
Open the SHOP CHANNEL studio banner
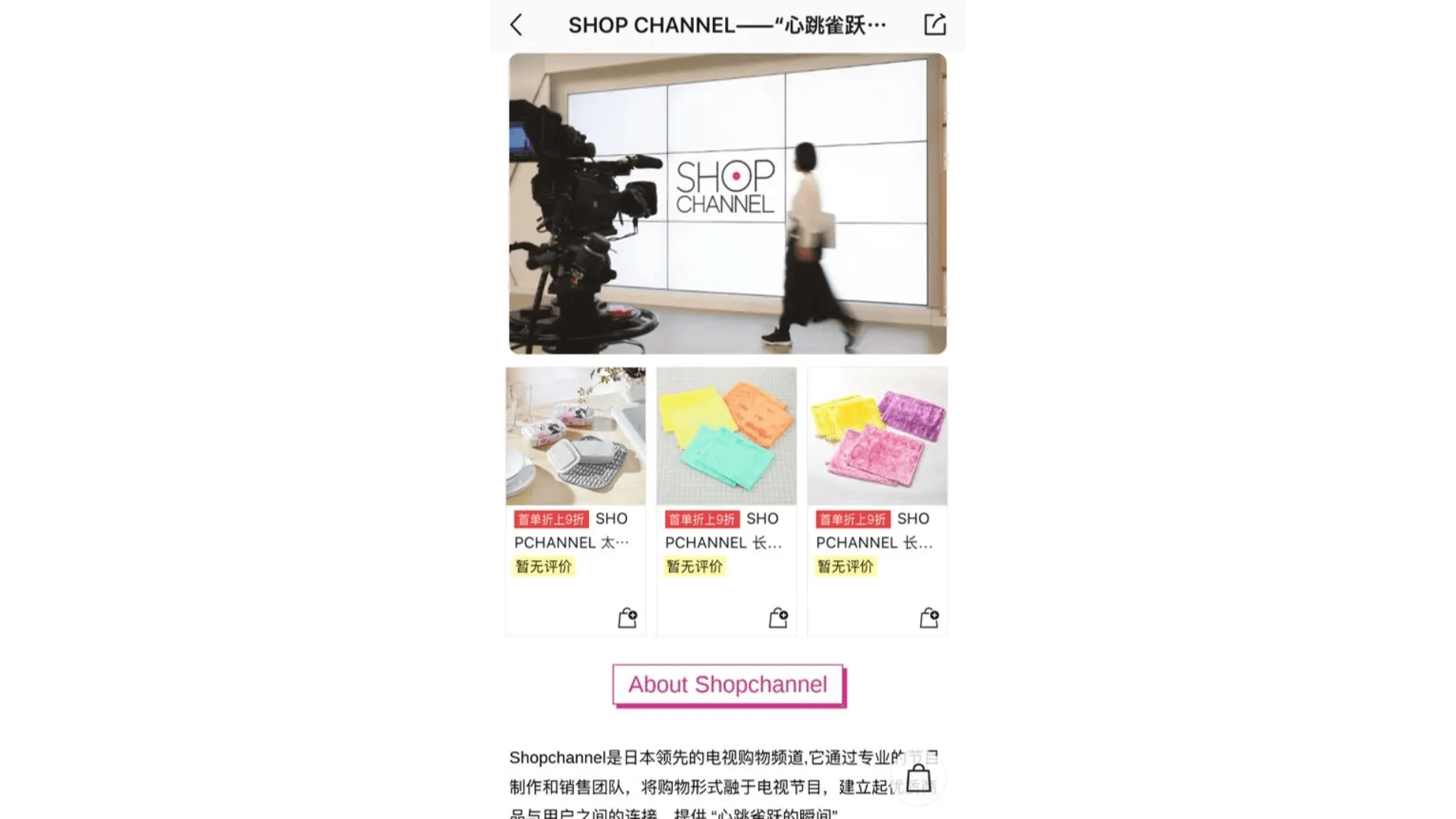coord(727,203)
